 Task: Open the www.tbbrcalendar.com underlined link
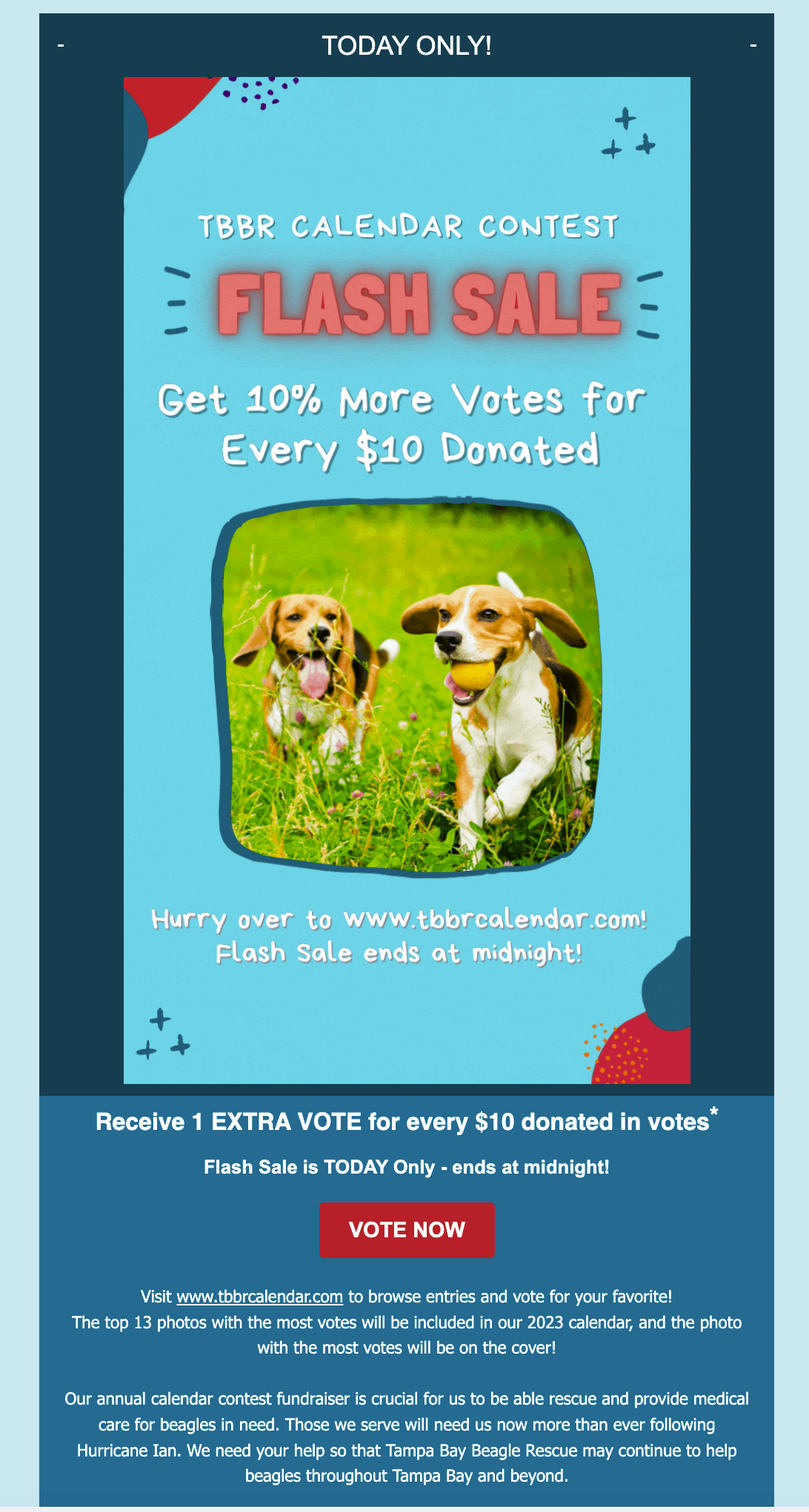[259, 1297]
